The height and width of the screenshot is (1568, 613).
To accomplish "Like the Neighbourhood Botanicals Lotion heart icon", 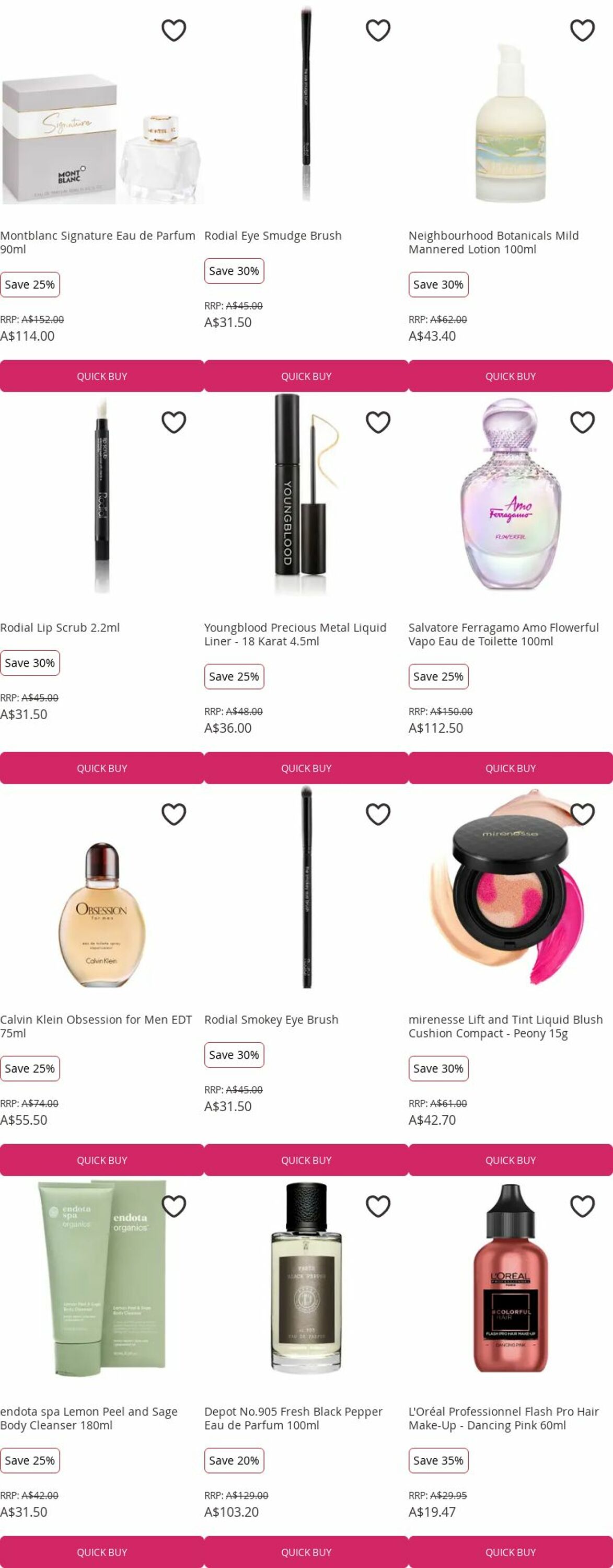I will click(582, 30).
